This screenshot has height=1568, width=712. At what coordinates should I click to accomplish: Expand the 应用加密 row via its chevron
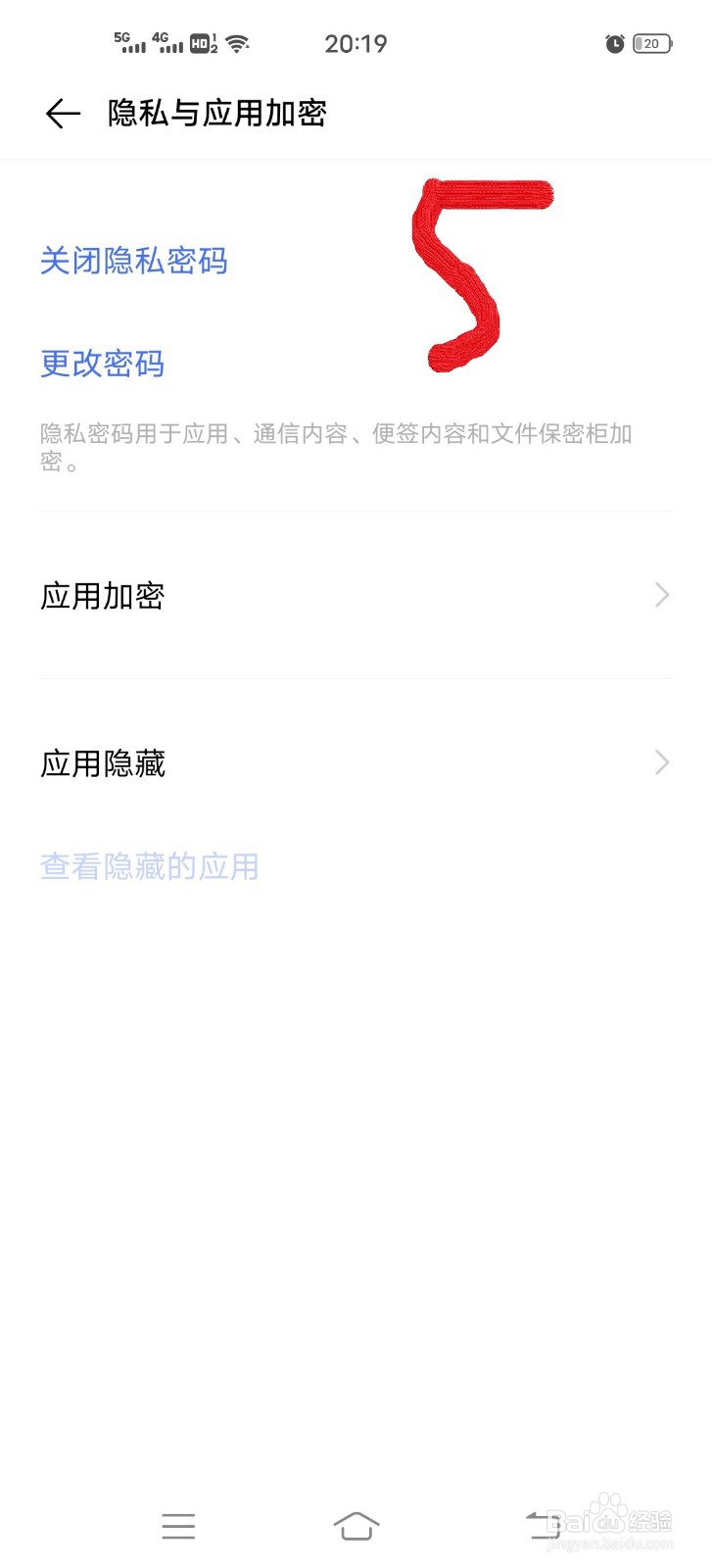[x=662, y=595]
